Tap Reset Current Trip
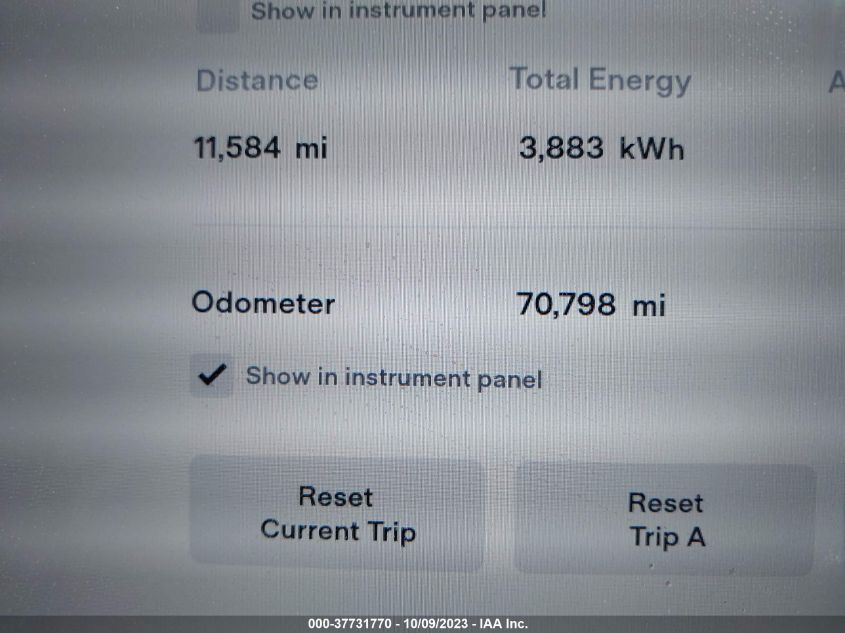Image resolution: width=845 pixels, height=633 pixels. coord(337,514)
